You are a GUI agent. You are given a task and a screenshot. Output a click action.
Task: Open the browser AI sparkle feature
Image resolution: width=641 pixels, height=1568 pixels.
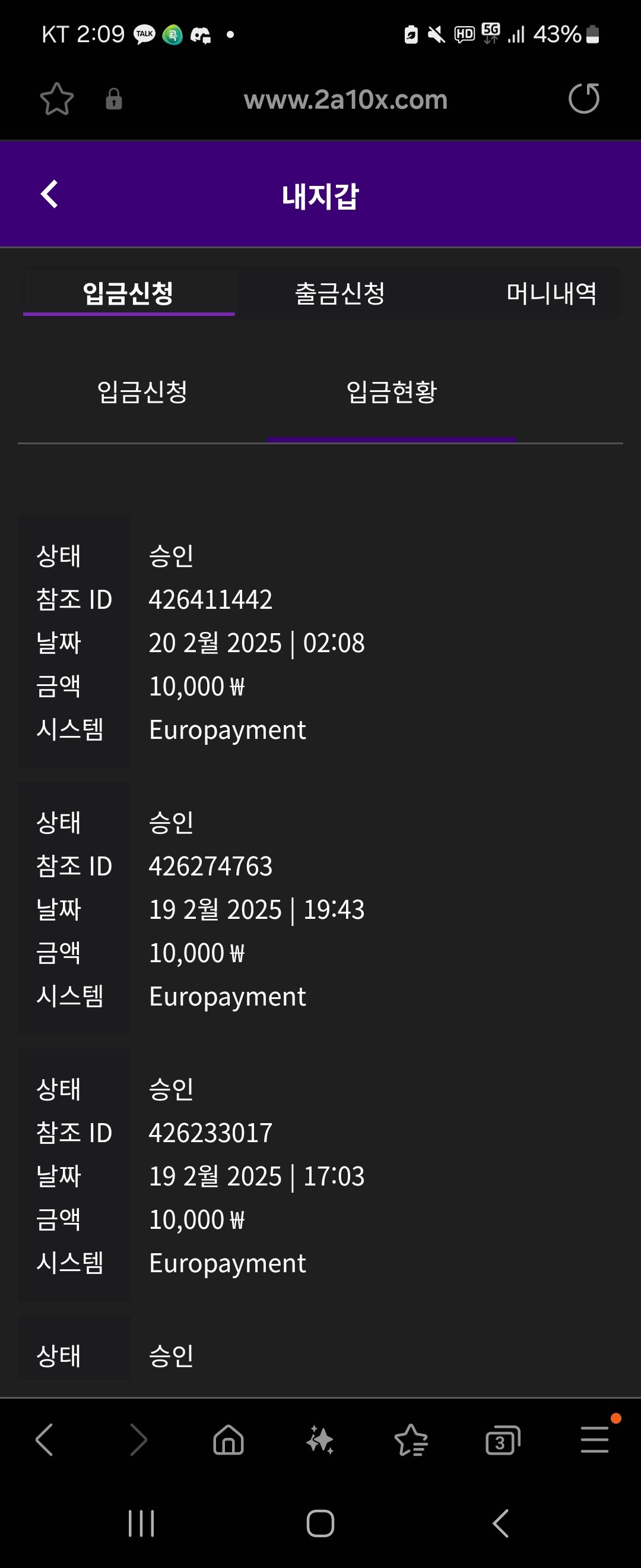(x=320, y=1440)
